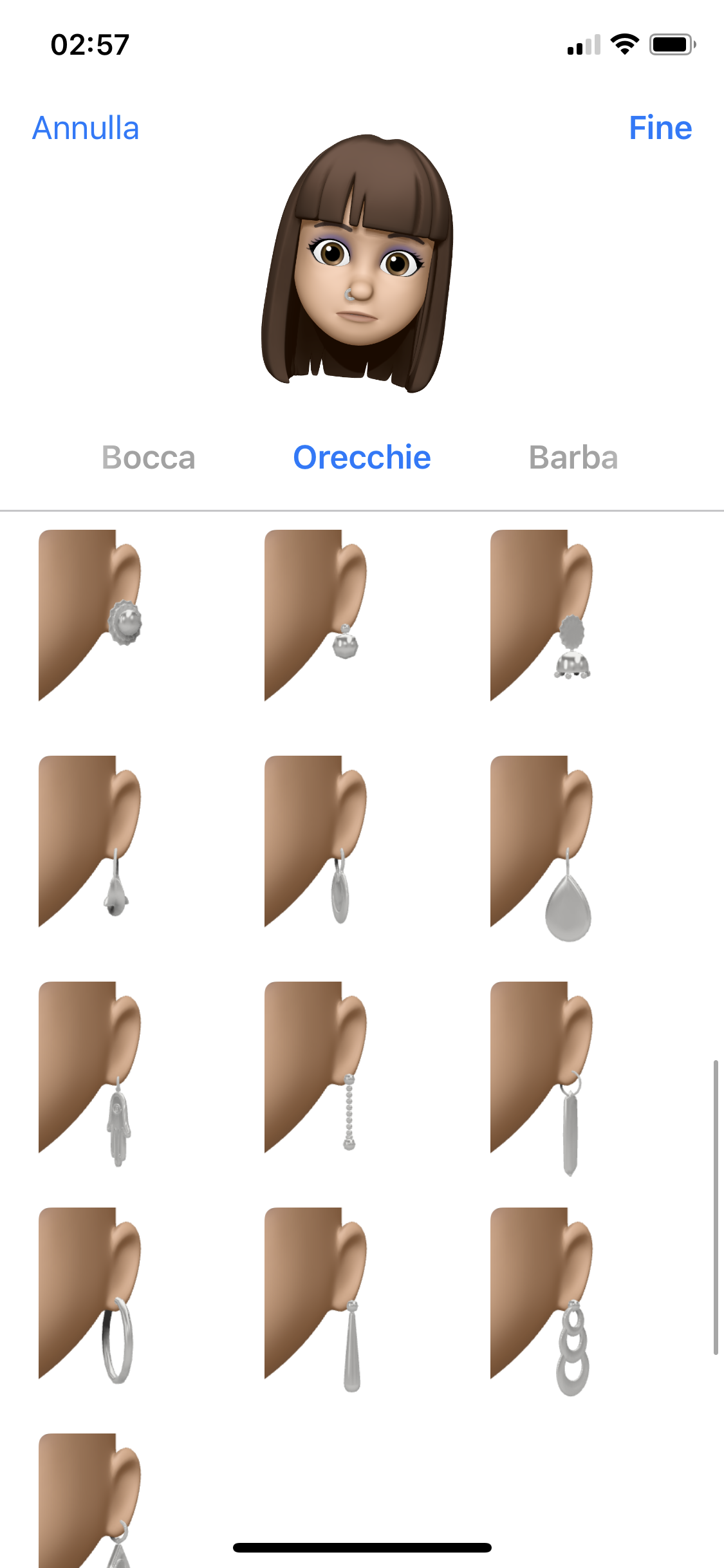Select the hamsa hand earring
The height and width of the screenshot is (1568, 724).
(x=91, y=1074)
